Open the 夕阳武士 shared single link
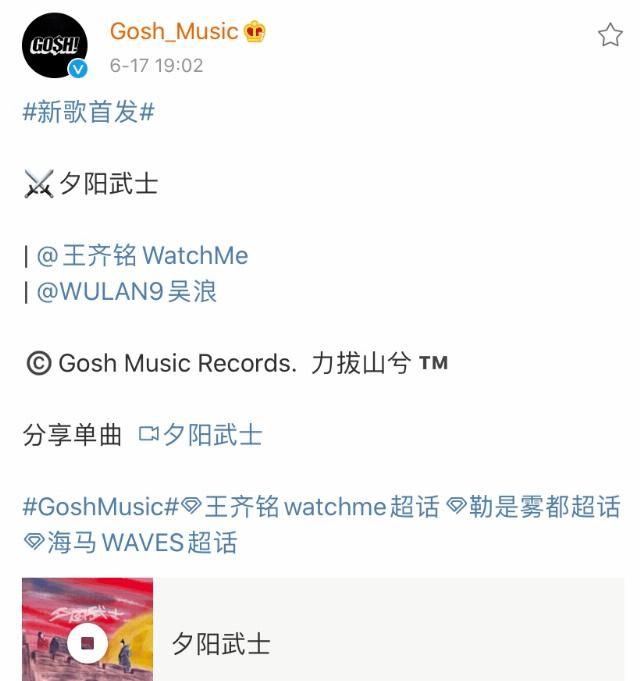This screenshot has height=681, width=640. tap(200, 435)
